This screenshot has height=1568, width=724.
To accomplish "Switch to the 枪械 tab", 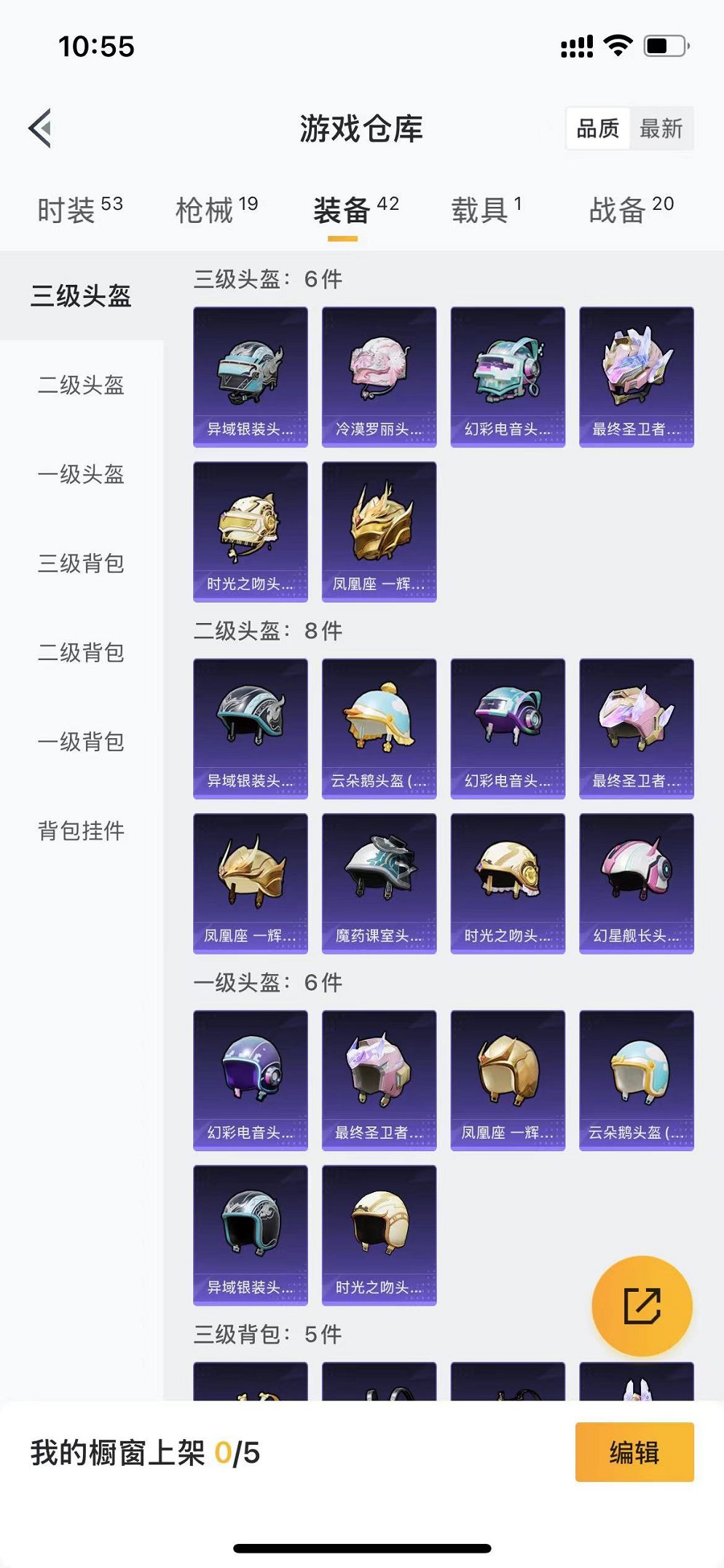I will [x=216, y=210].
